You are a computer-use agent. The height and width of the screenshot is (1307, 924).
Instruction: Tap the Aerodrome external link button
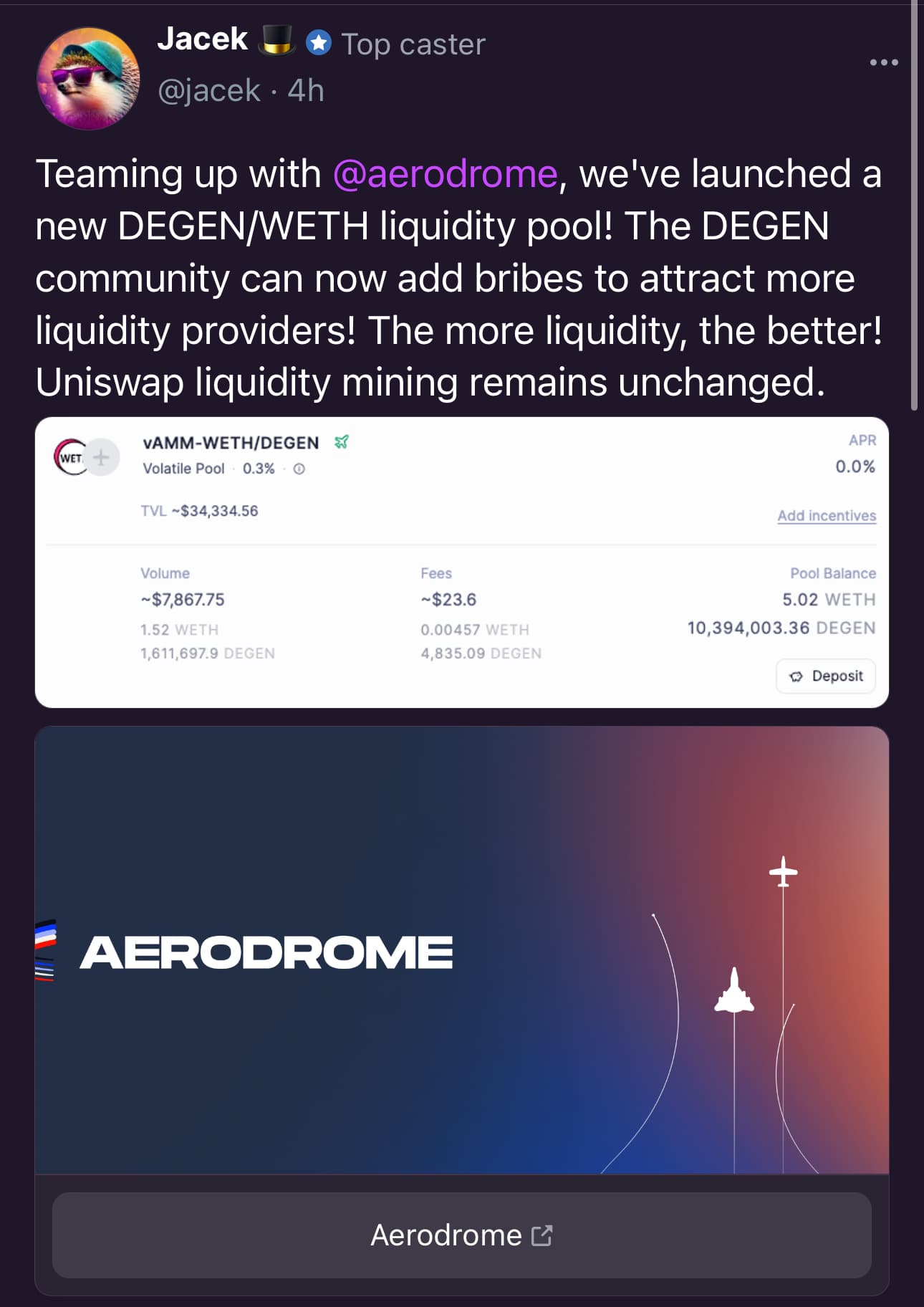461,1235
